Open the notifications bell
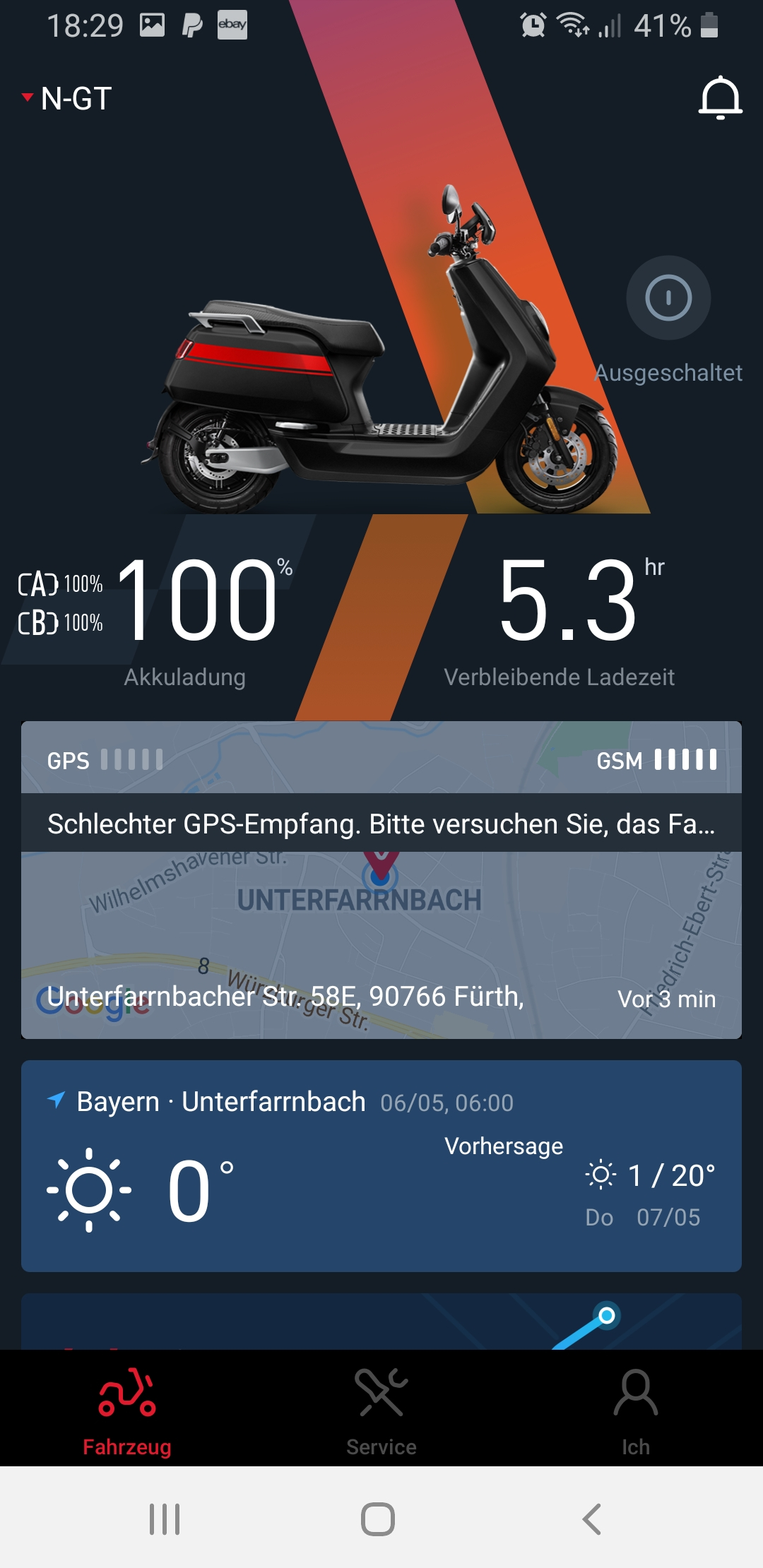 pos(720,97)
